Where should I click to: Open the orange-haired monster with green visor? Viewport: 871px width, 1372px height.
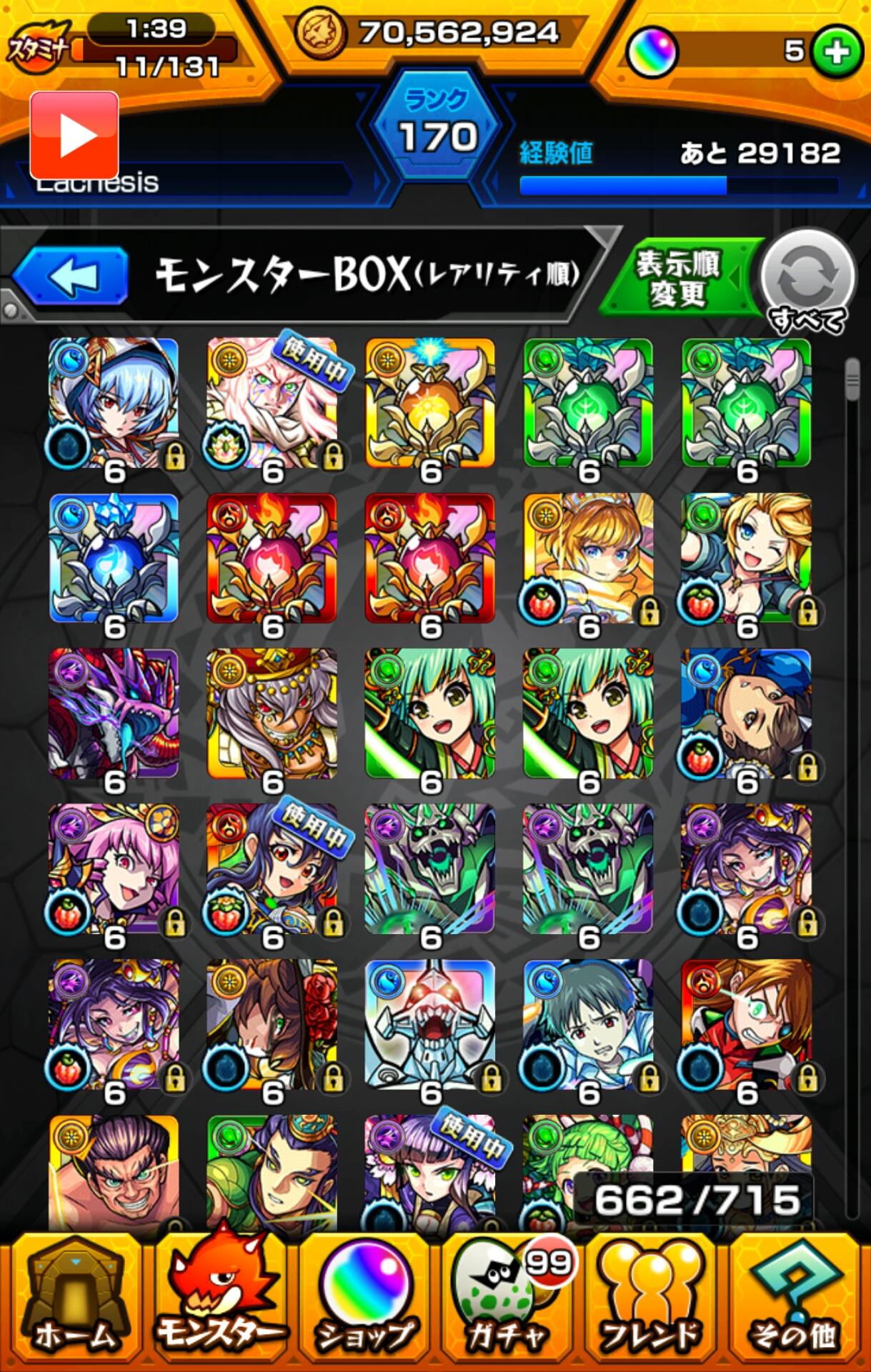[x=747, y=1024]
